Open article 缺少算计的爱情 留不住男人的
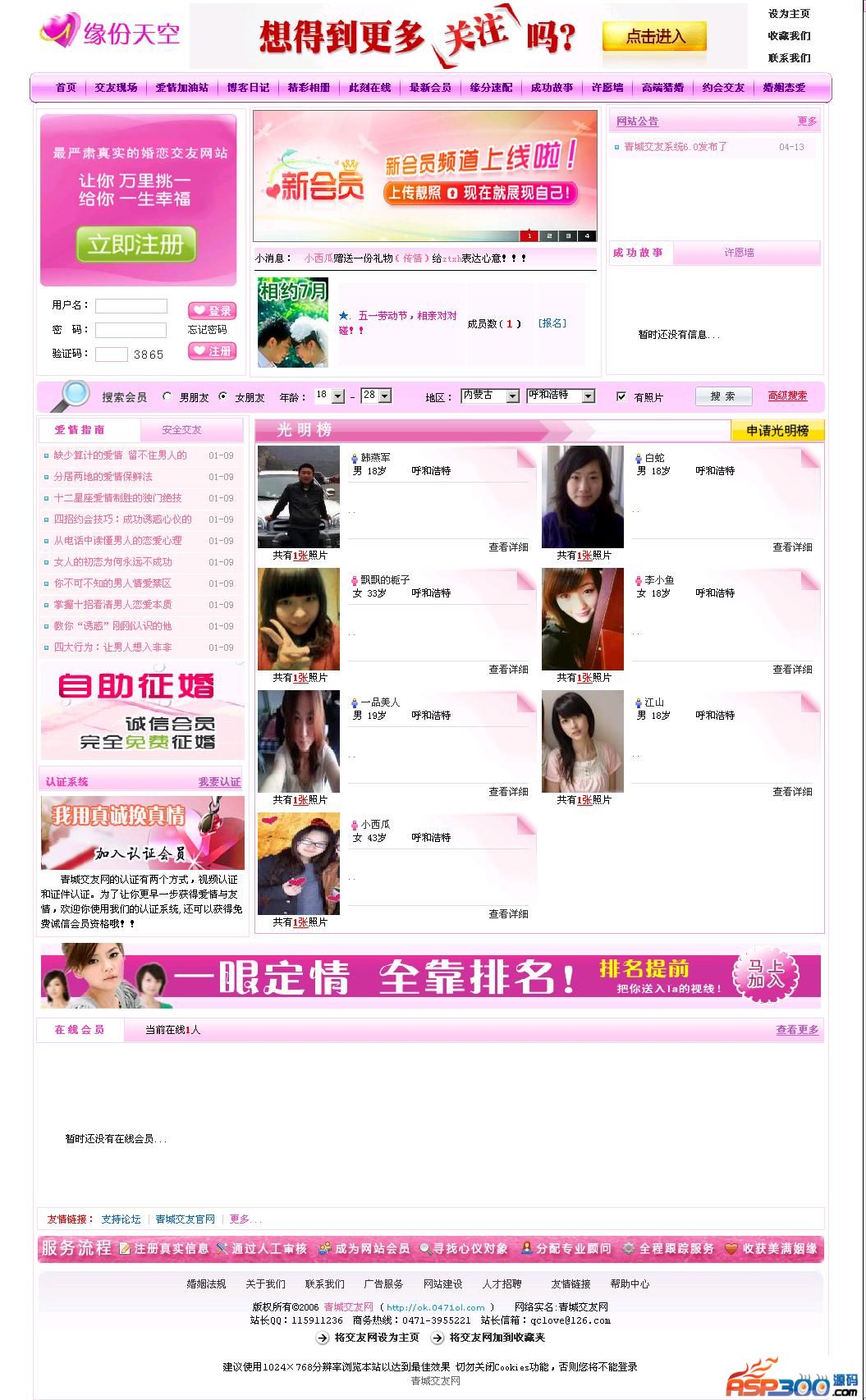Viewport: 866px width, 1400px height. [x=120, y=455]
